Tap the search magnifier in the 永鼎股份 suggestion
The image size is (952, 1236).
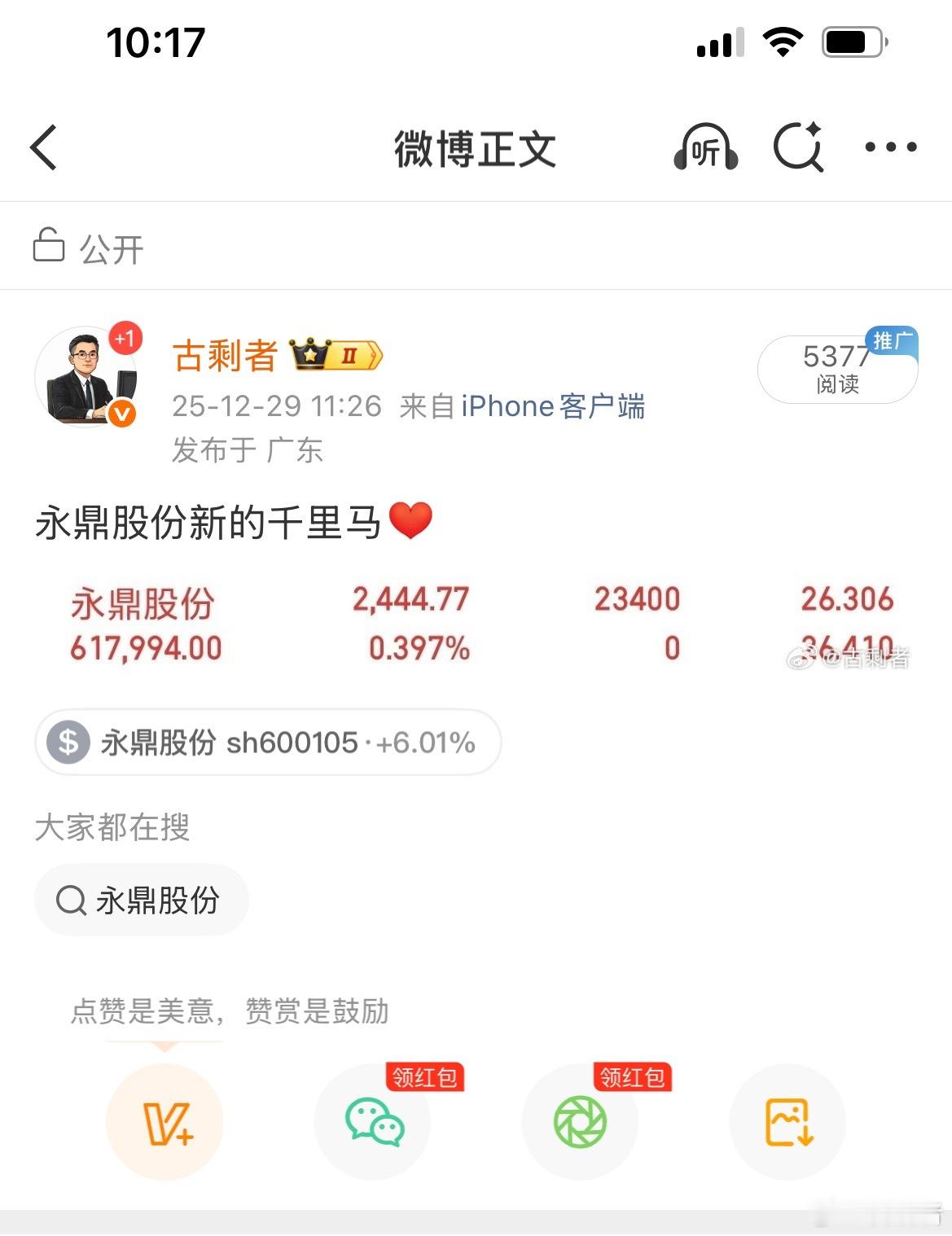pyautogui.click(x=73, y=900)
